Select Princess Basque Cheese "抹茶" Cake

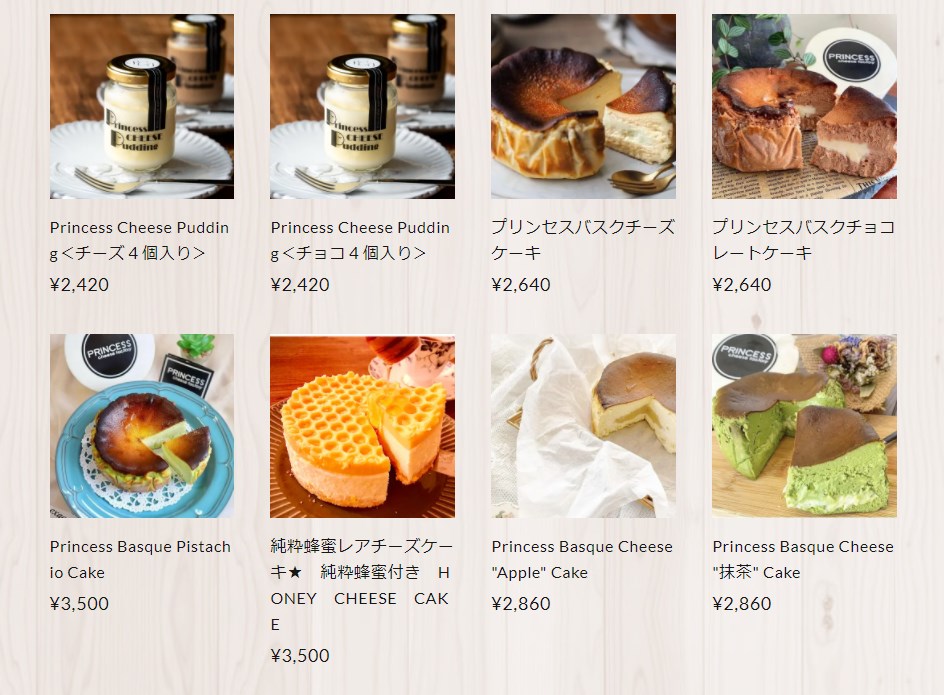tap(804, 425)
